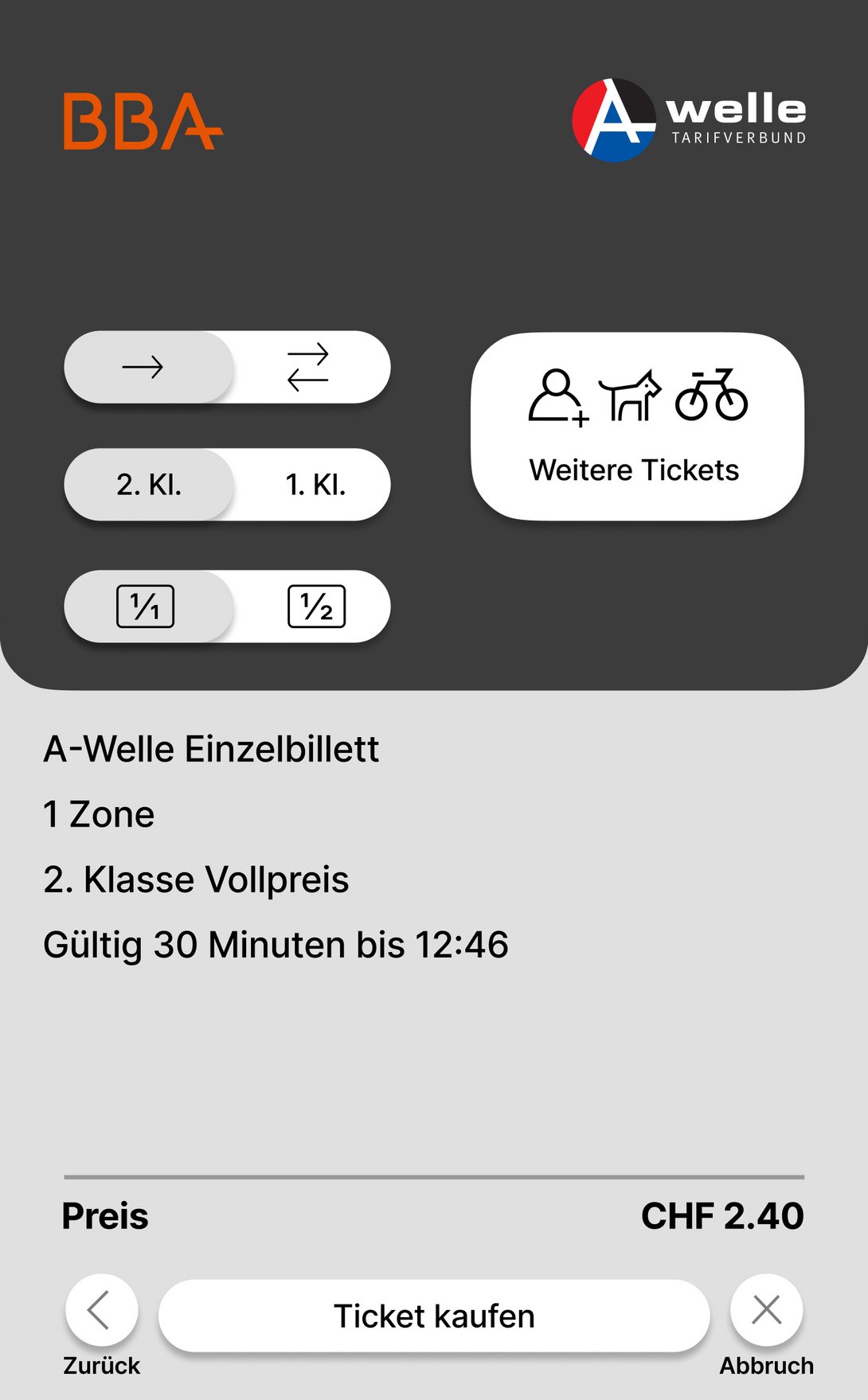This screenshot has width=868, height=1400.
Task: Tap Ticket kaufen to buy the ticket
Action: 434,1316
